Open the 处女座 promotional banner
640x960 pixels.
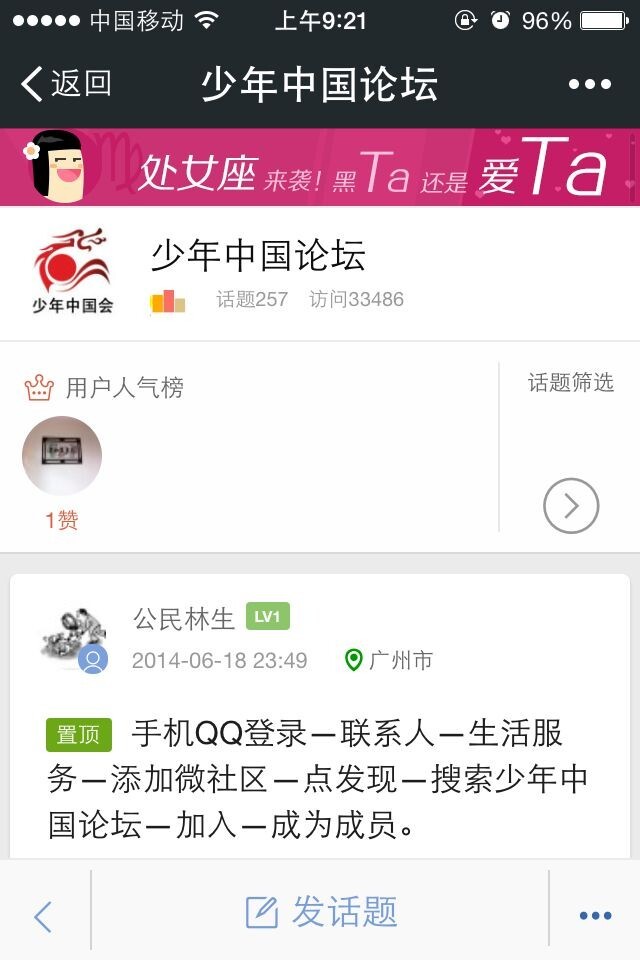(320, 167)
